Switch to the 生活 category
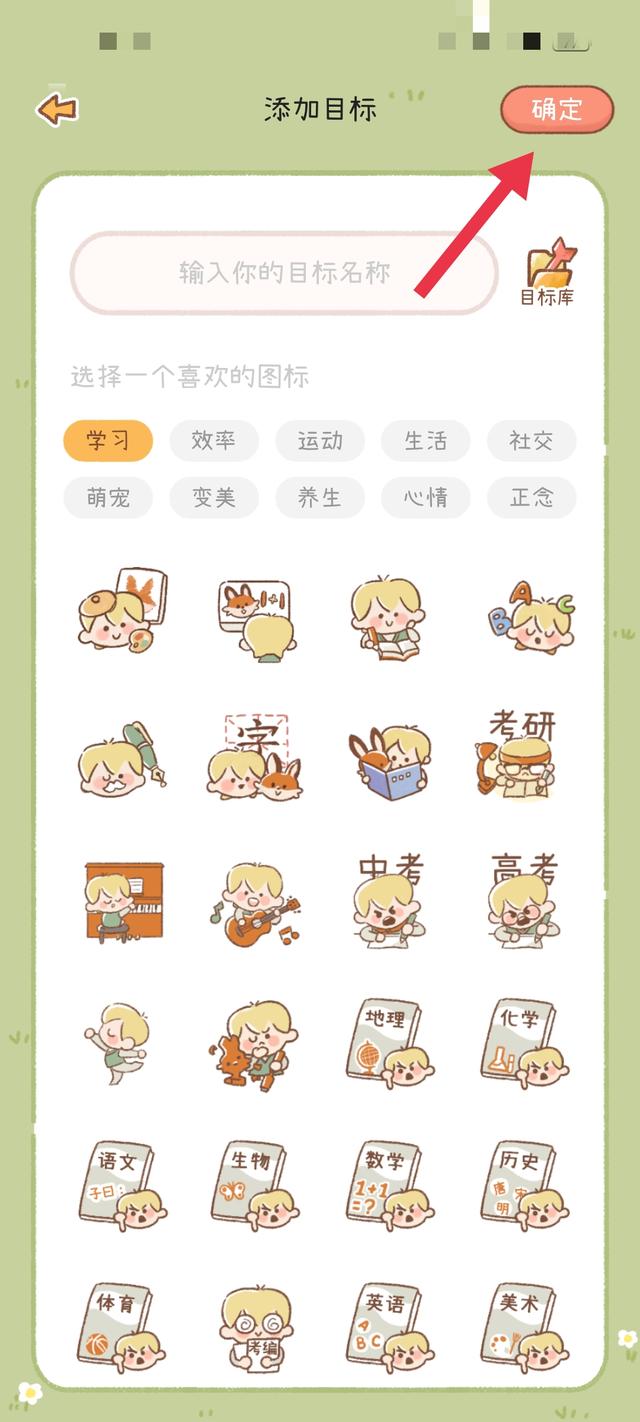640x1422 pixels. click(426, 441)
